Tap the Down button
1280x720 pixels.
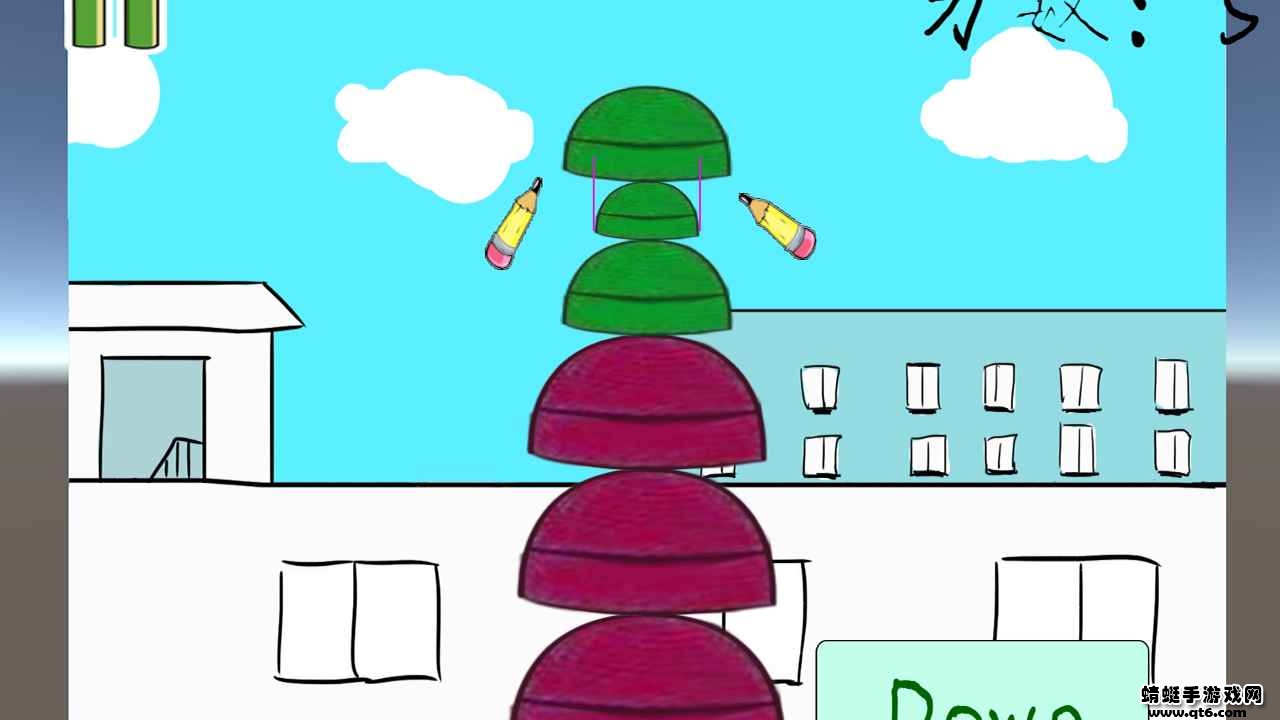click(x=982, y=684)
